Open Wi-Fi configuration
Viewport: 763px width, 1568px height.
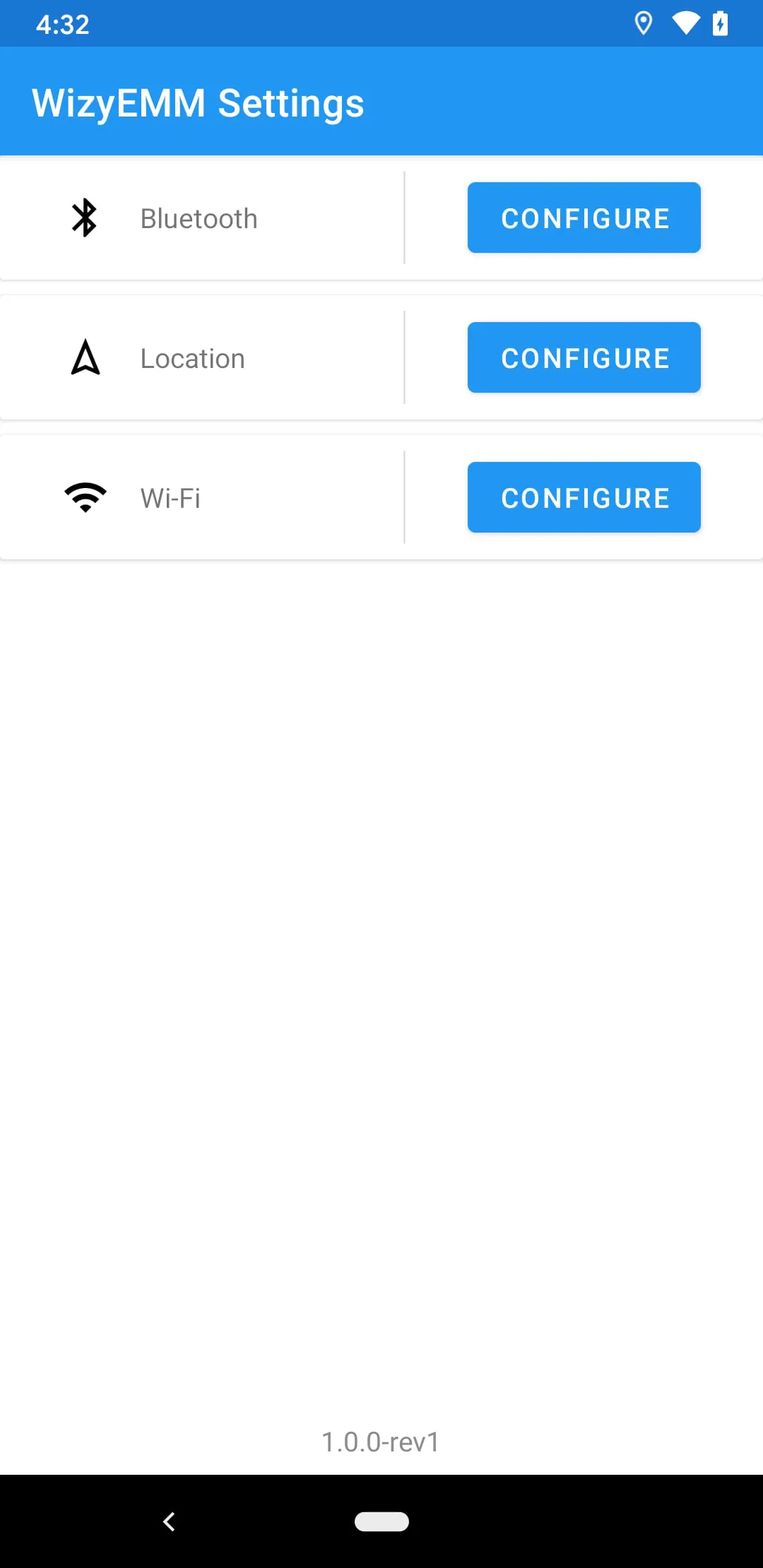pyautogui.click(x=584, y=497)
